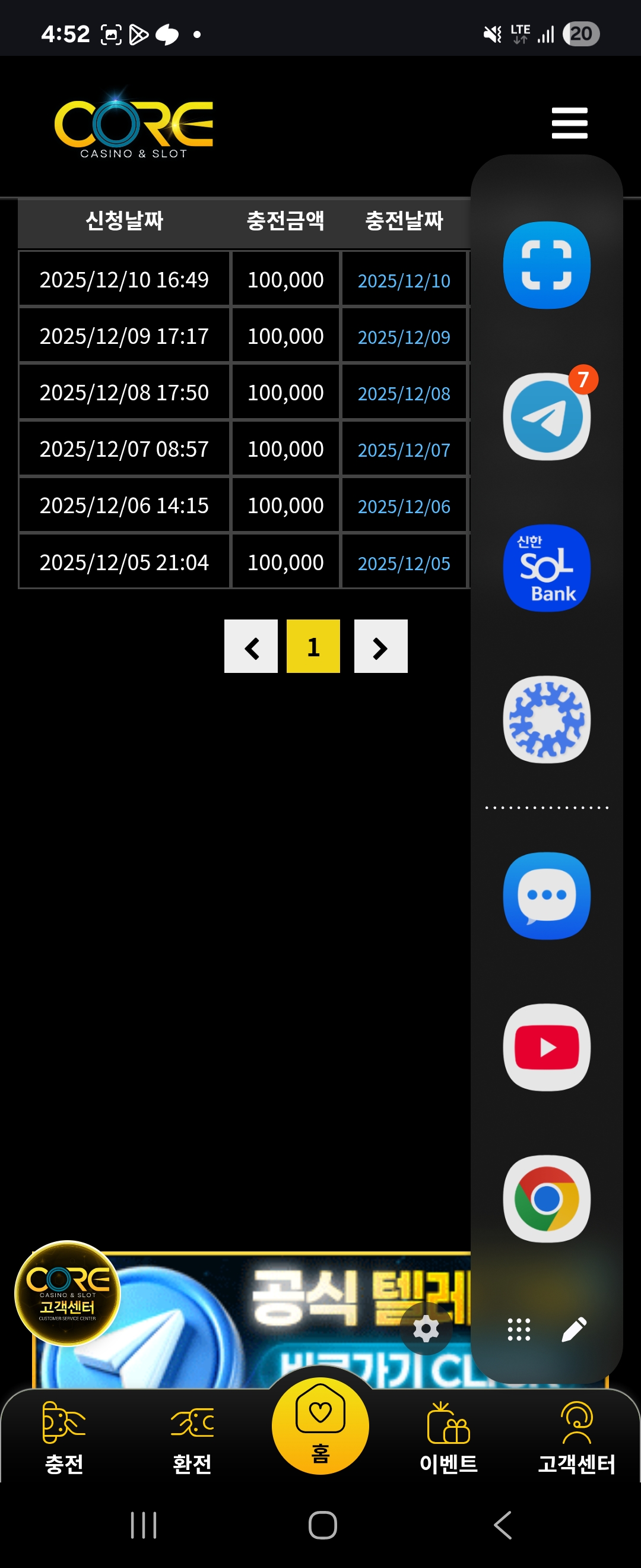Go to next page of charge history
This screenshot has width=641, height=1568.
coord(380,646)
